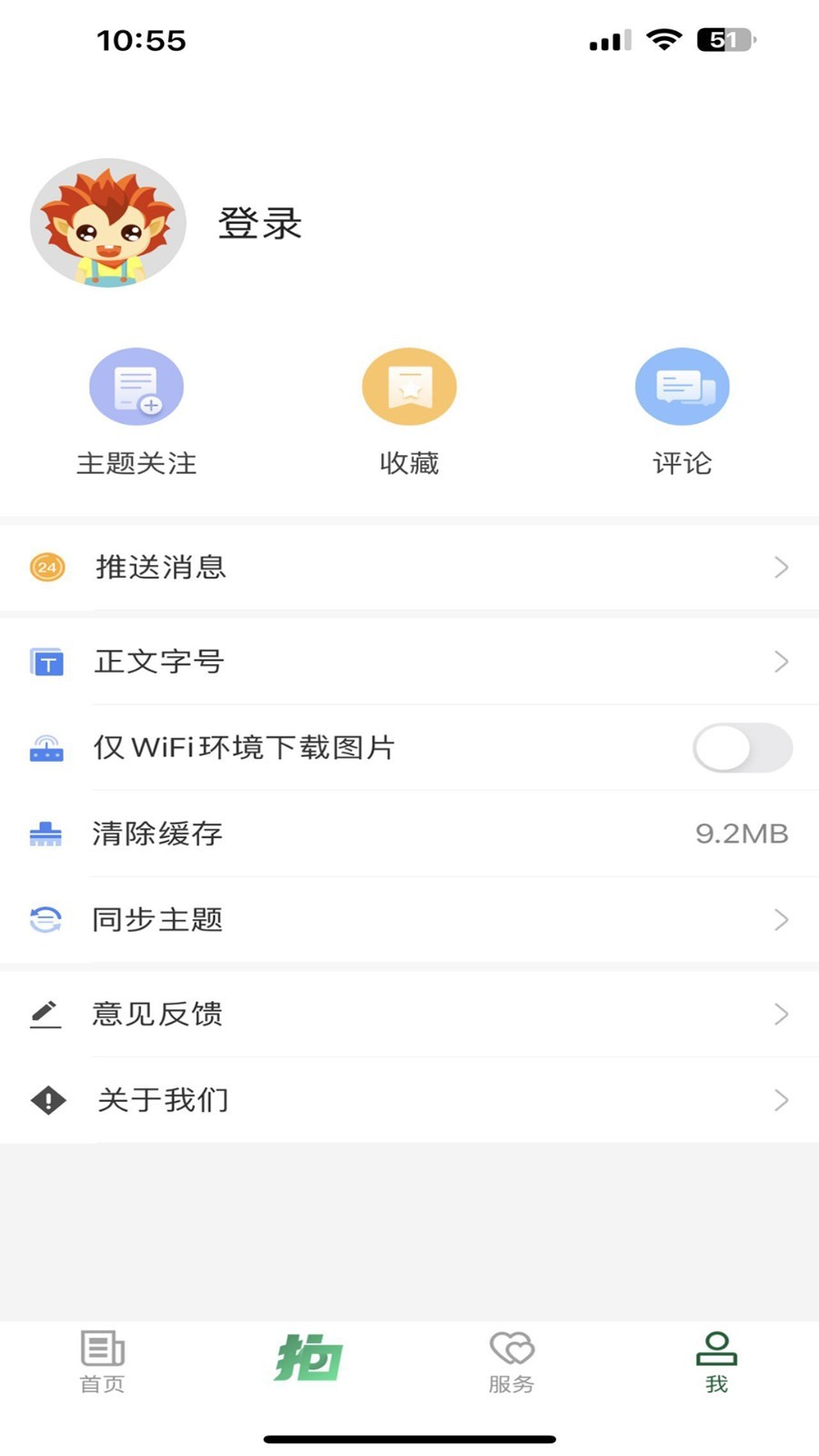Open 同步主题 sync topics
Viewport: 819px width, 1456px height.
click(x=409, y=920)
